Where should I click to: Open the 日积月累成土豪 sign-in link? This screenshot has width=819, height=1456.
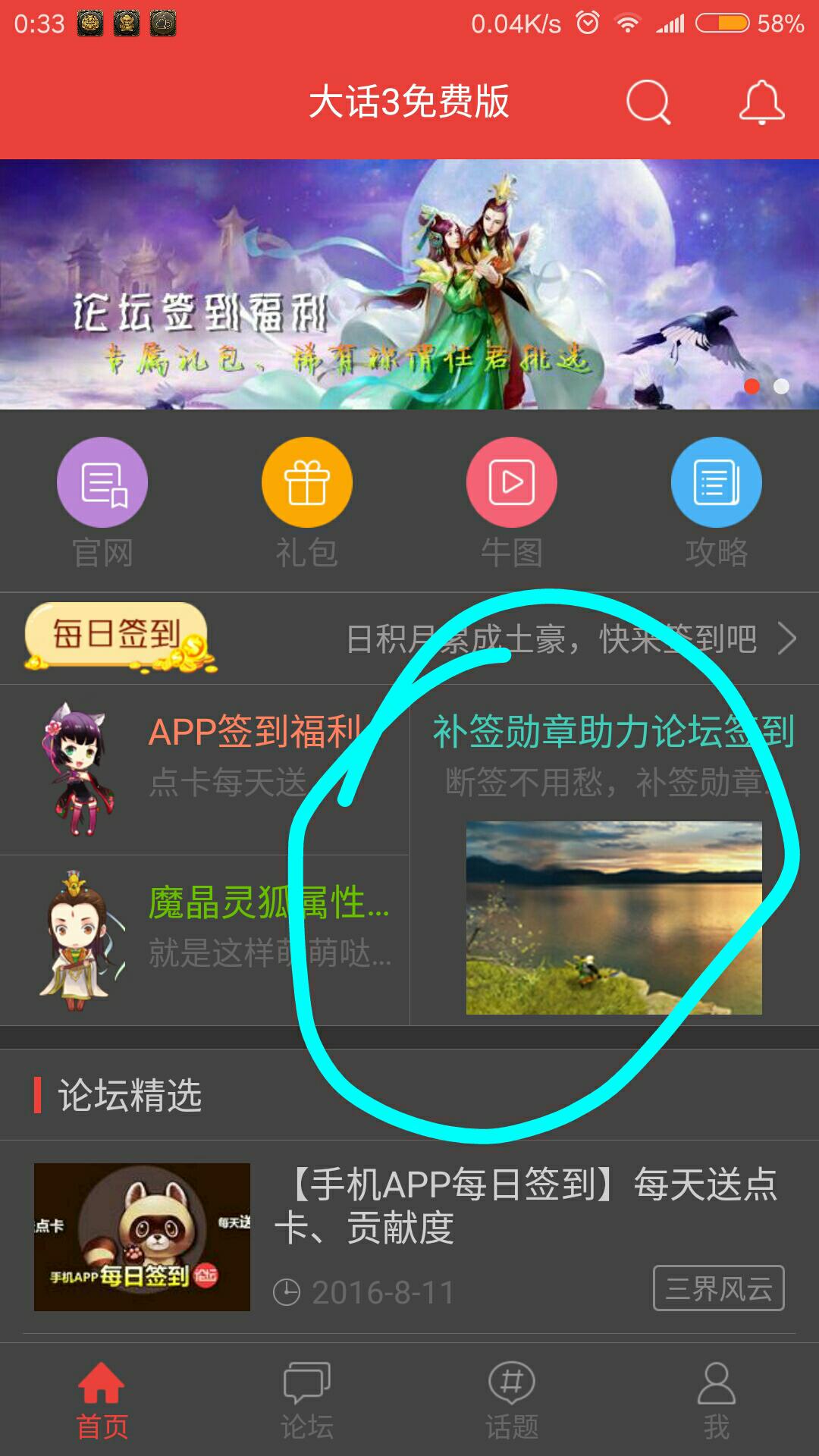point(569,639)
